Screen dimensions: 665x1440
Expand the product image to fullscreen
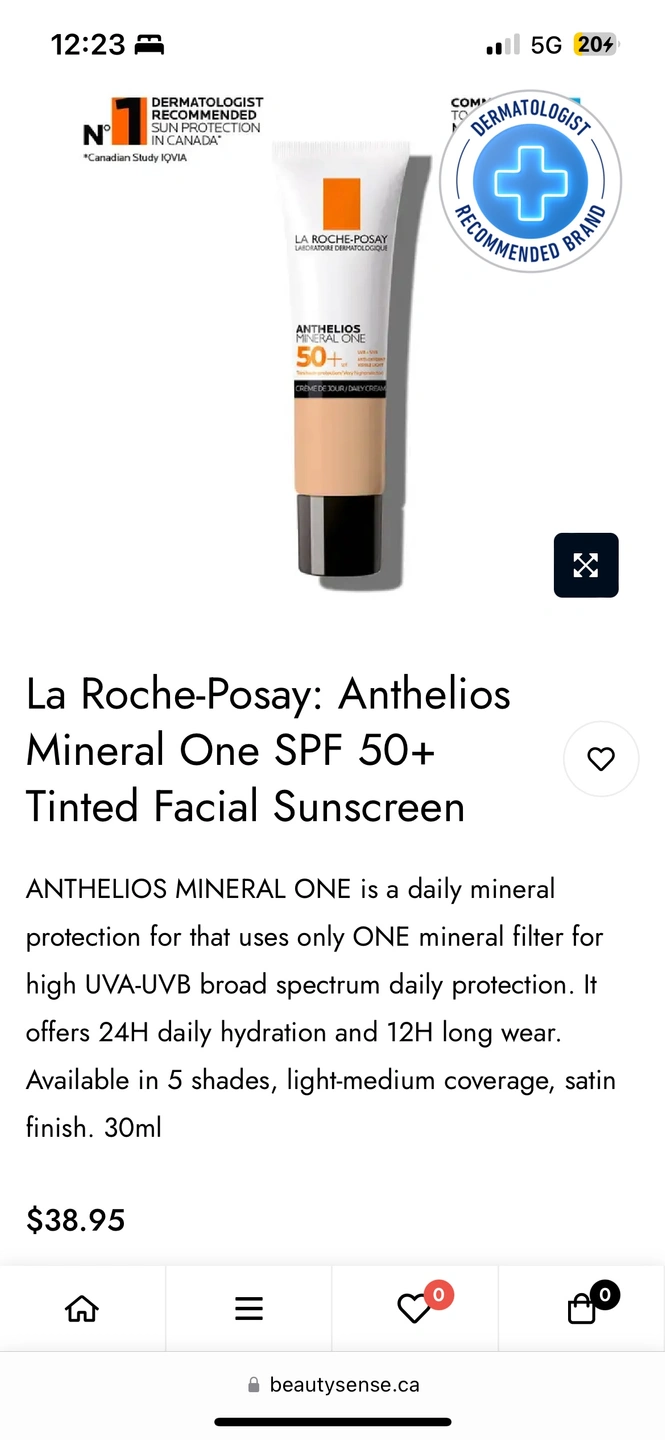(x=586, y=565)
